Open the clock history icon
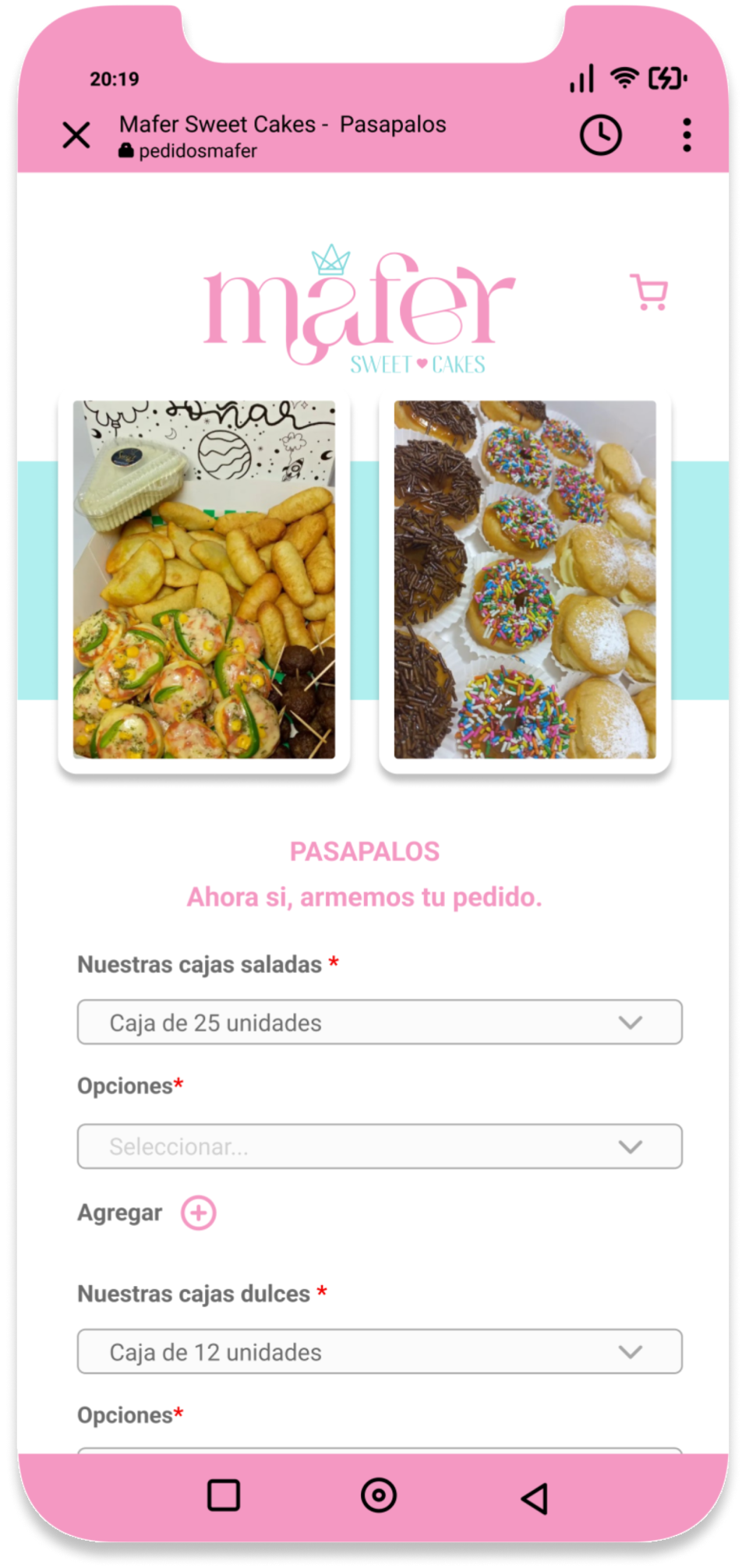742x1568 pixels. (x=600, y=136)
